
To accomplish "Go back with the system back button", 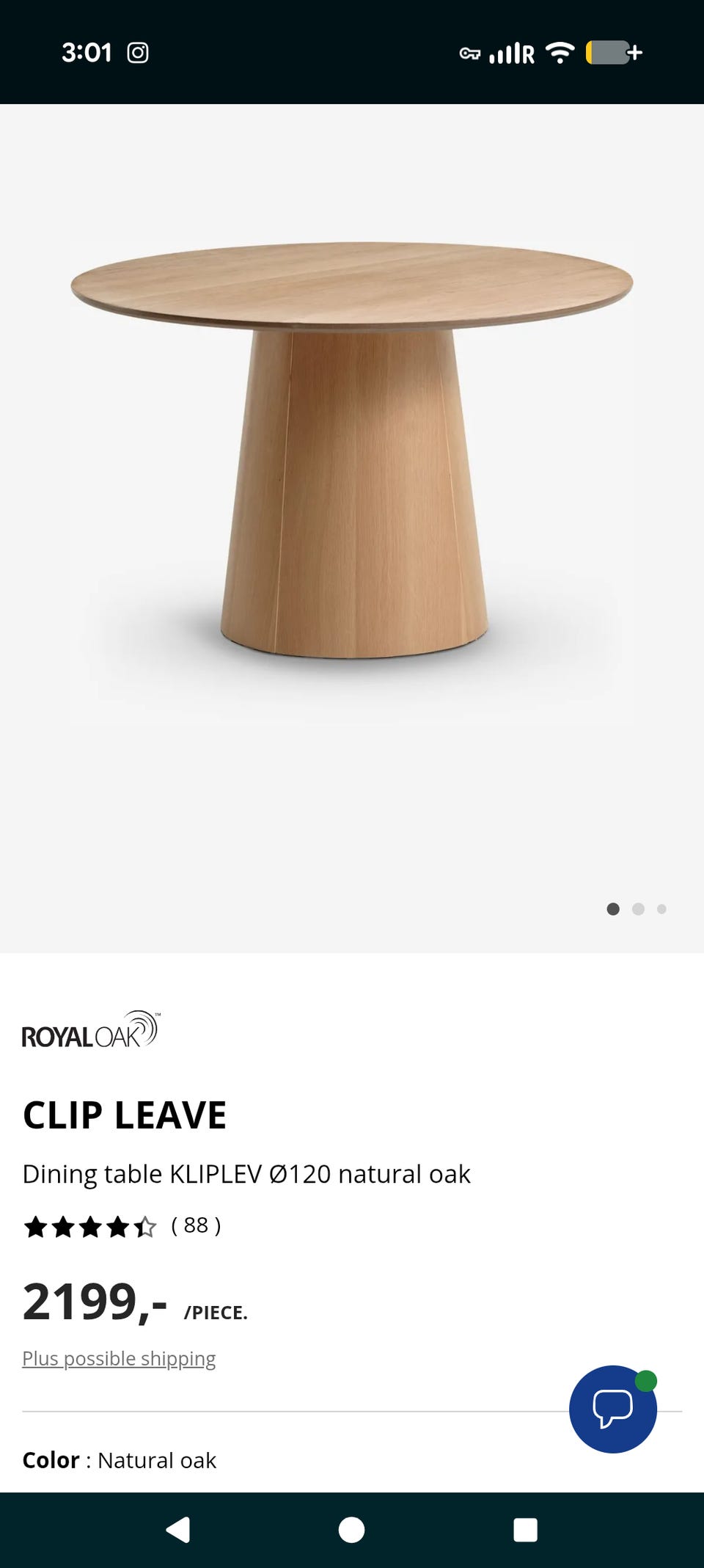I will tap(178, 1530).
